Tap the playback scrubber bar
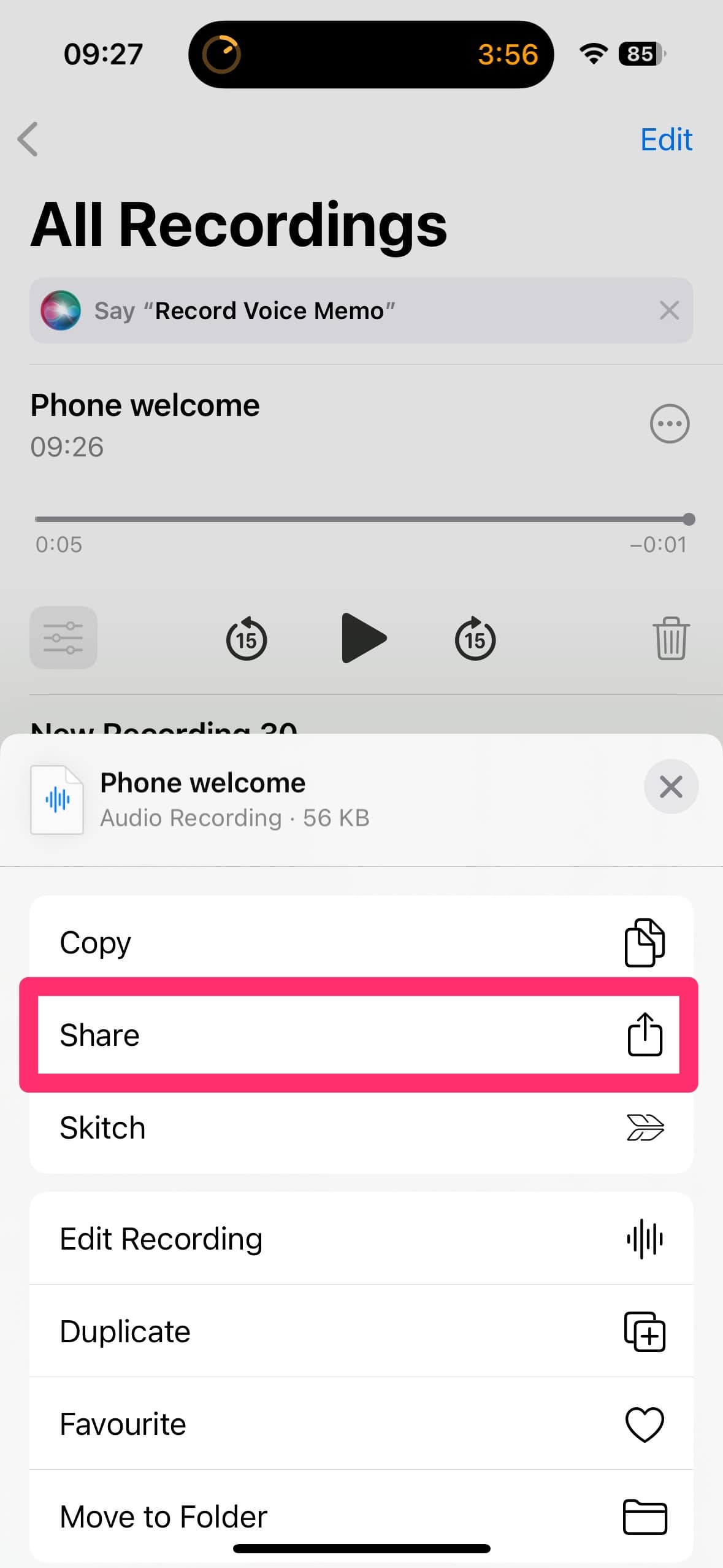The width and height of the screenshot is (723, 1568). [362, 520]
